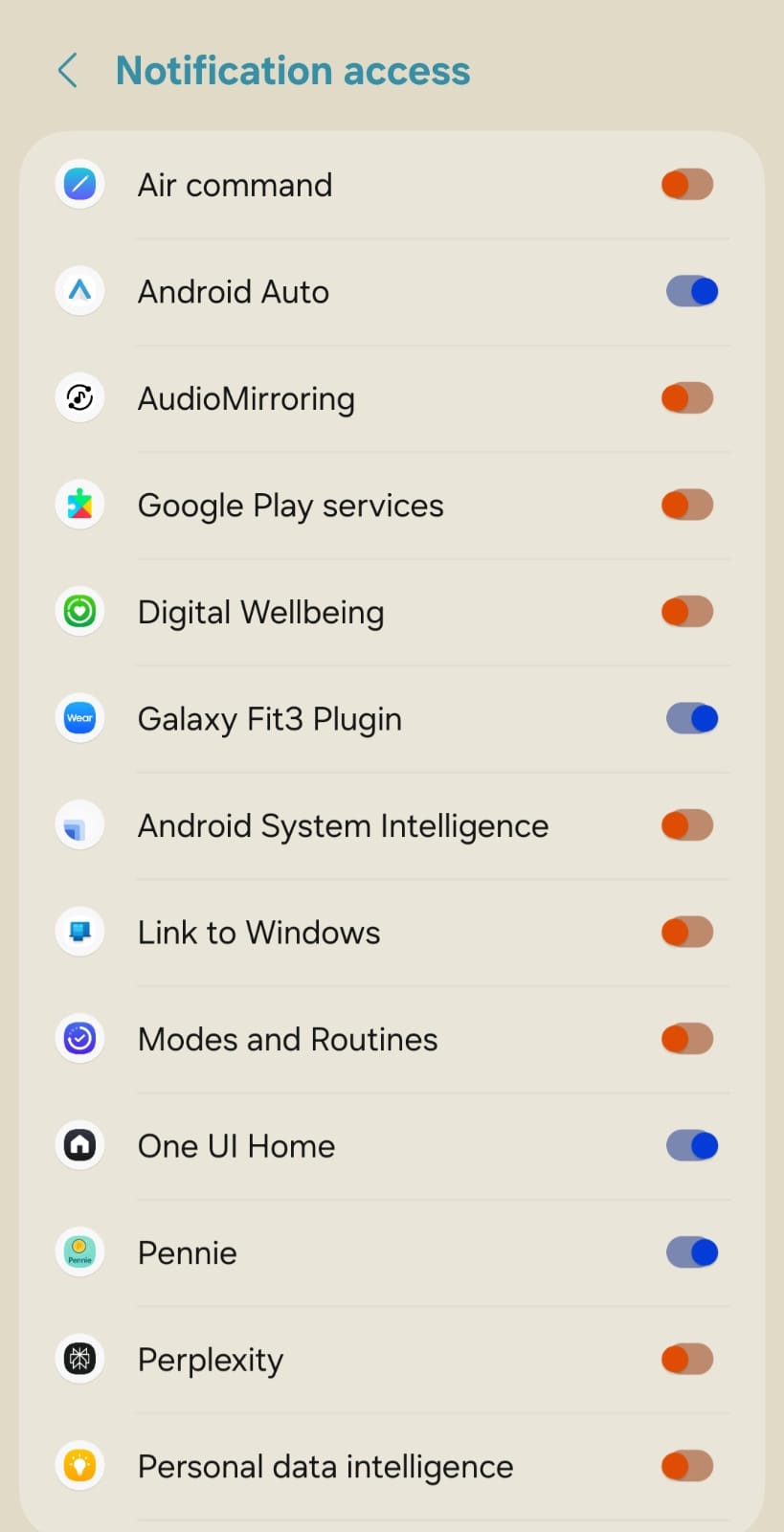Select the Modes and Routines list entry
784x1532 pixels.
coord(287,1038)
